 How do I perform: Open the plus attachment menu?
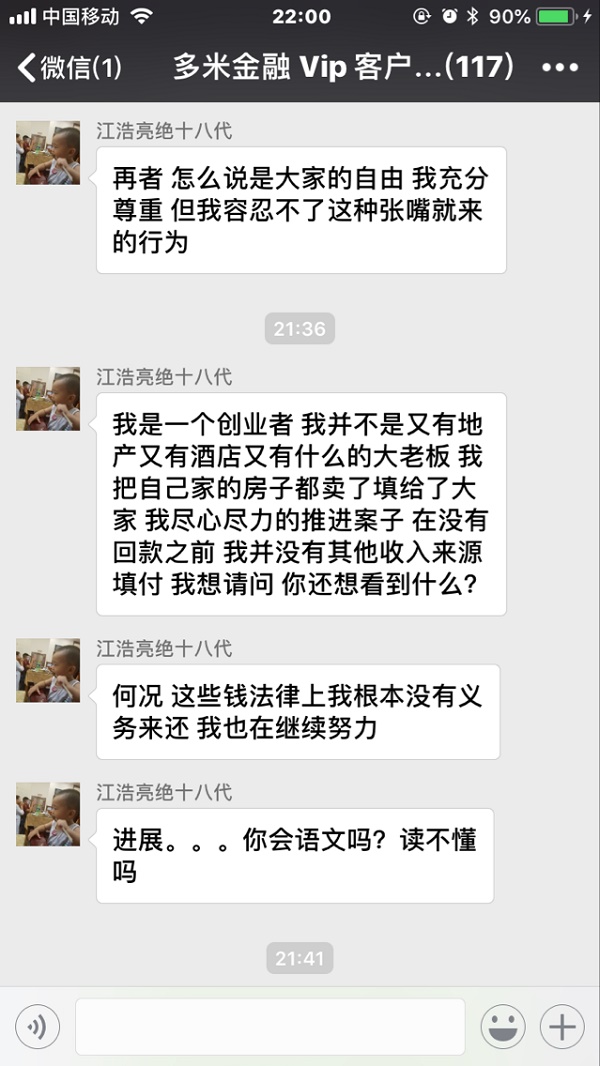click(562, 1026)
